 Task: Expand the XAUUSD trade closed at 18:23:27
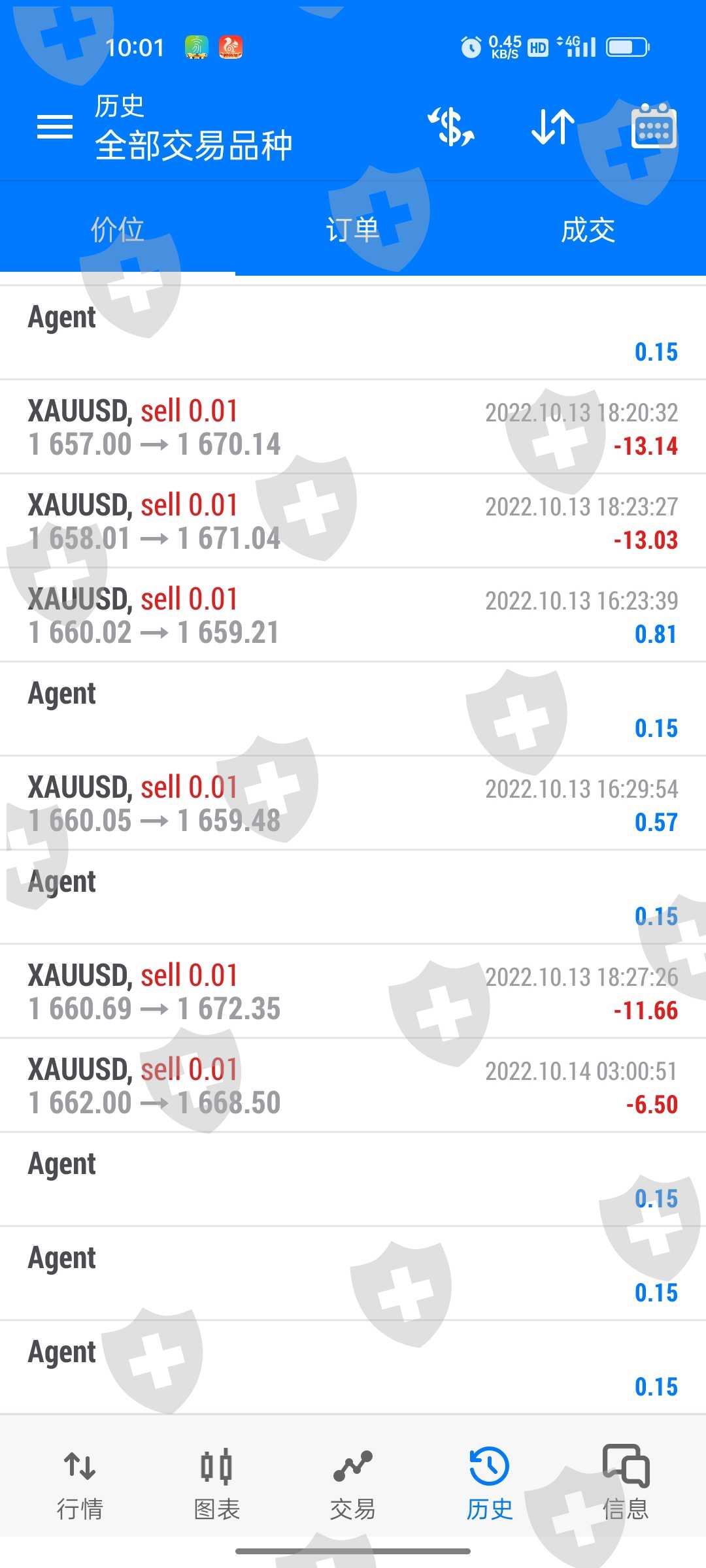coord(353,521)
